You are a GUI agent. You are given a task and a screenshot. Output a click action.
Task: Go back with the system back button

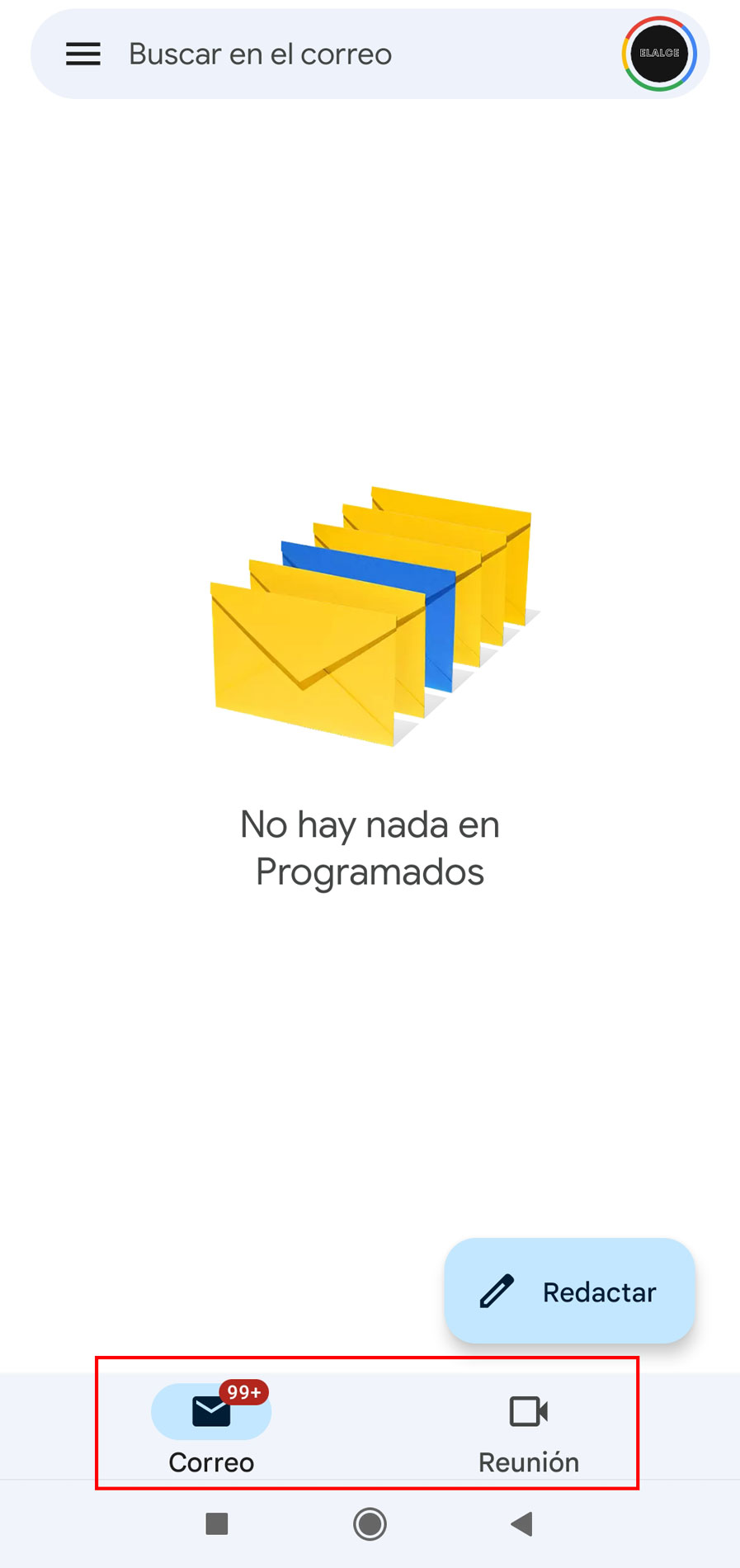coord(522,1523)
